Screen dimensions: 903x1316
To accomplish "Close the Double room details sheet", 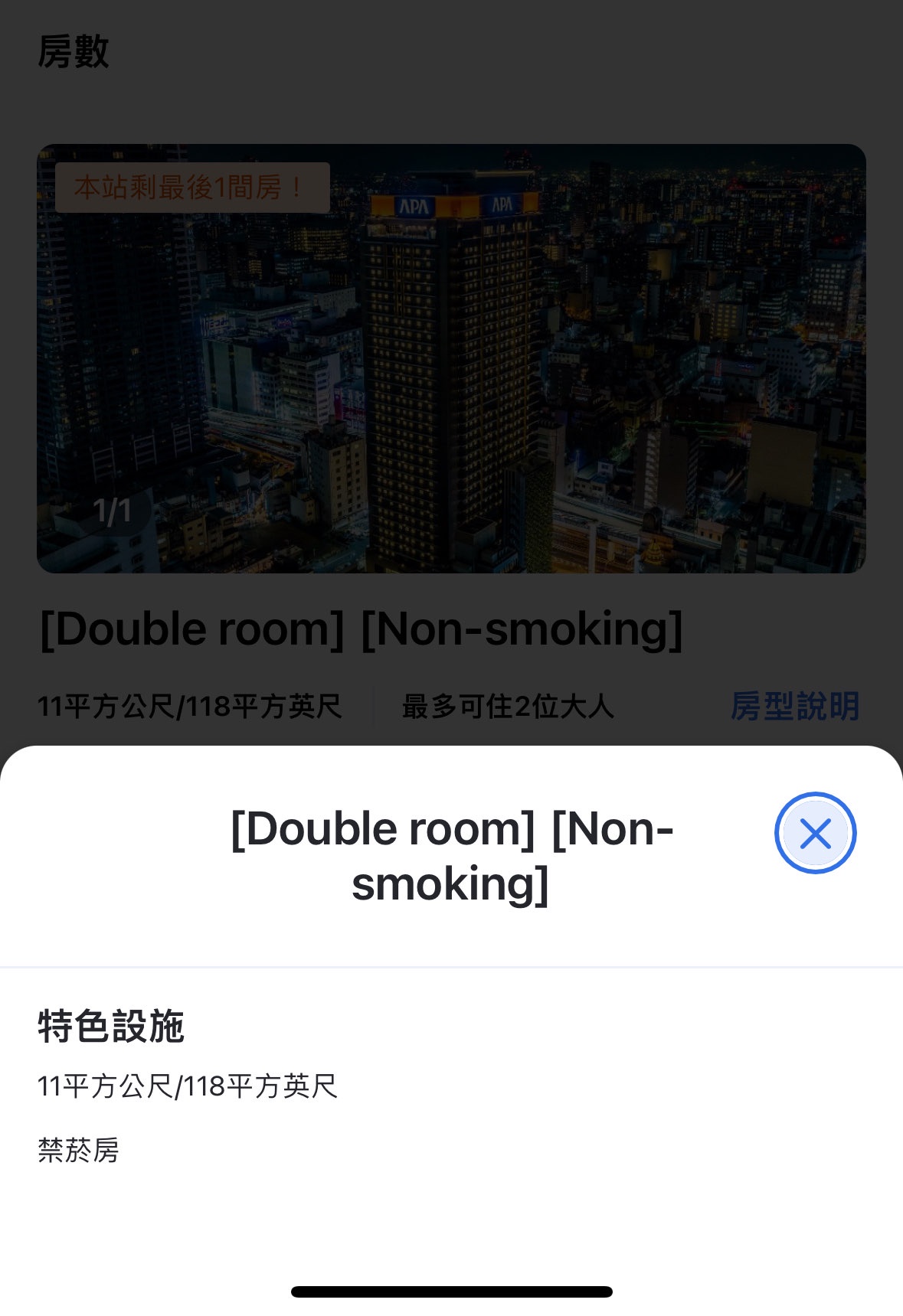I will click(815, 833).
